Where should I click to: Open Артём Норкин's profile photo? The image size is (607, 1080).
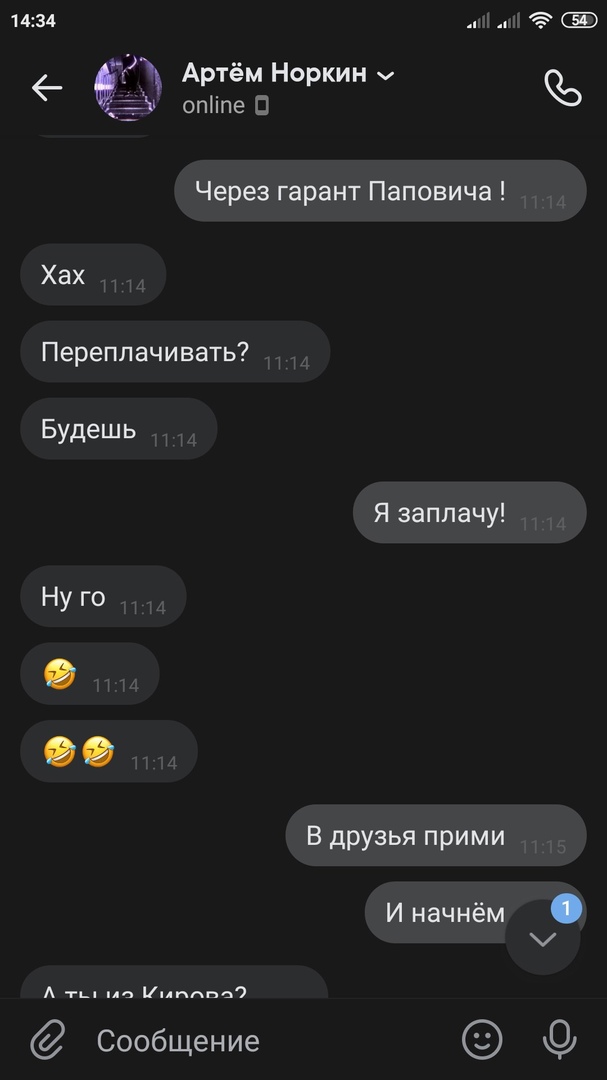click(128, 88)
